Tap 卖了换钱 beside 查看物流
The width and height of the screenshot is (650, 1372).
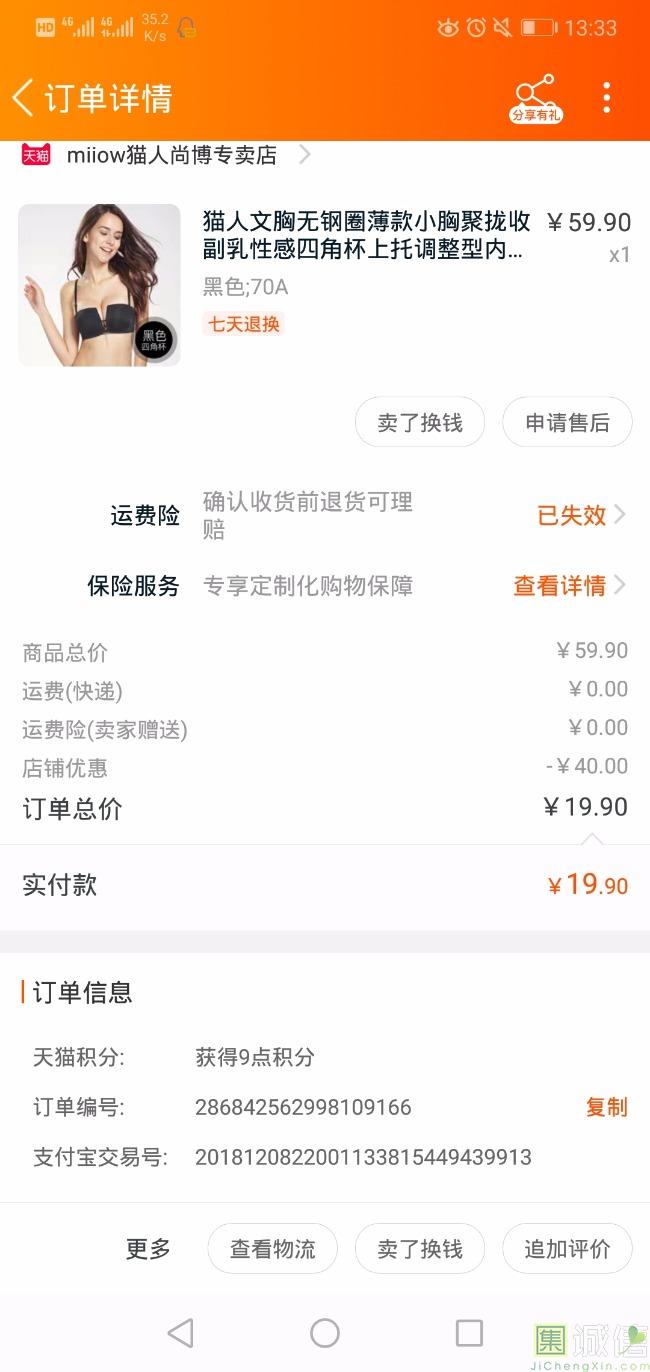coord(420,1249)
